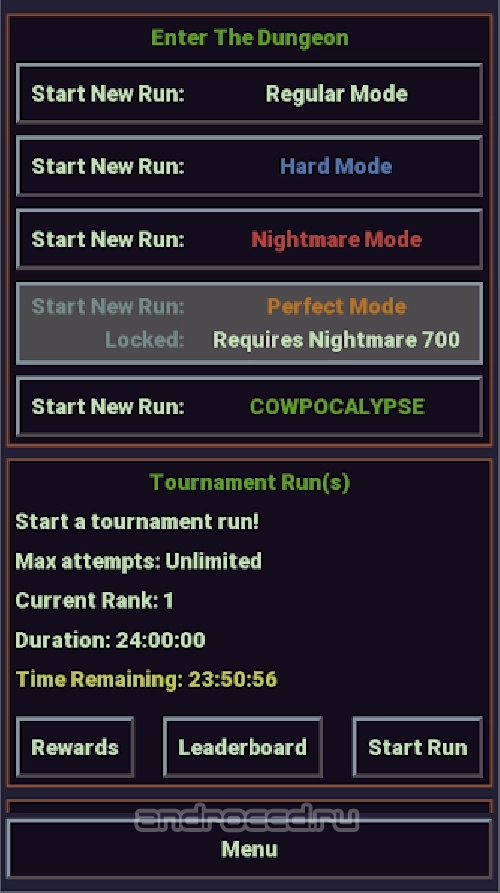Viewport: 500px width, 893px height.
Task: Open the Menu button
Action: 249,849
